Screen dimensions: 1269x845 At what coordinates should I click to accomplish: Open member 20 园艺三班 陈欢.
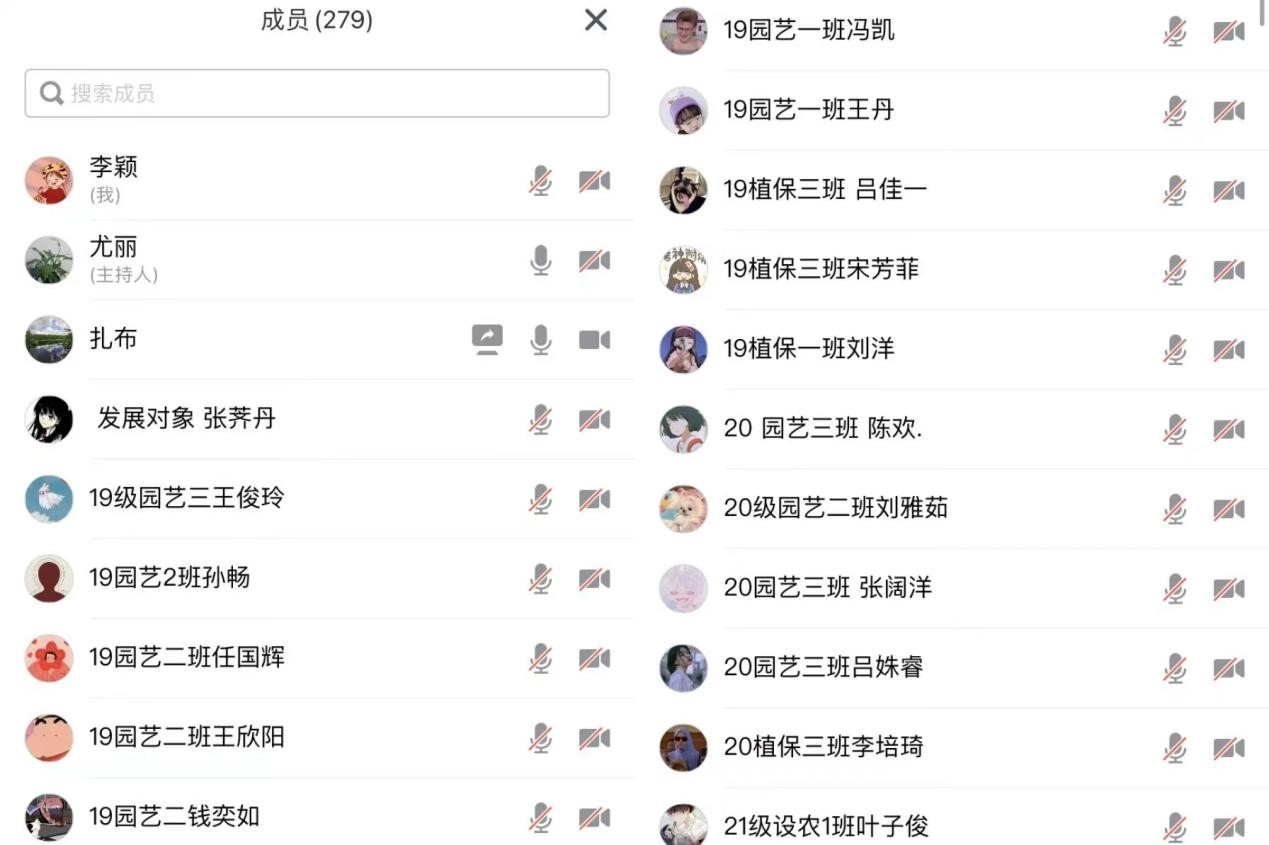pyautogui.click(x=822, y=429)
